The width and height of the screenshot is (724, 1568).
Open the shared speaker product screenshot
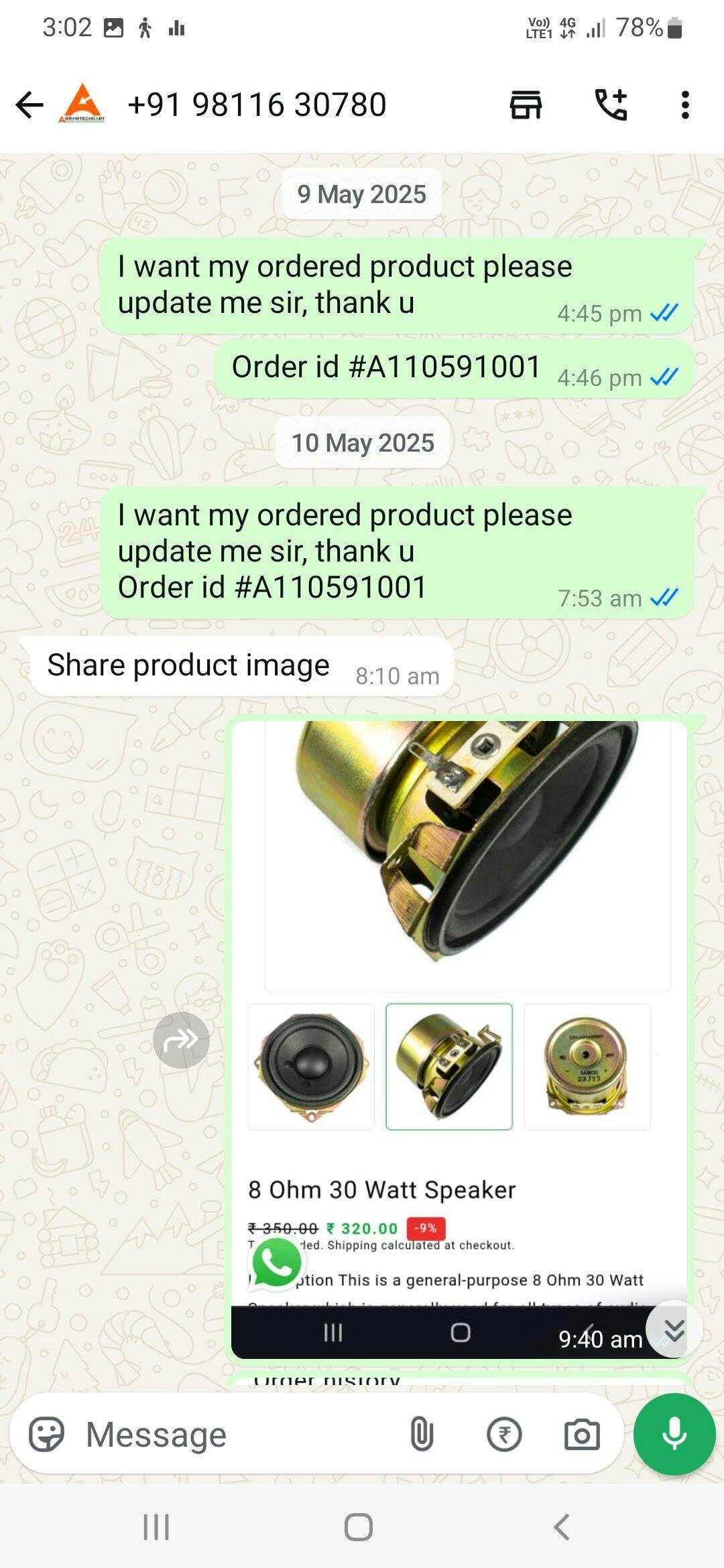(459, 1005)
